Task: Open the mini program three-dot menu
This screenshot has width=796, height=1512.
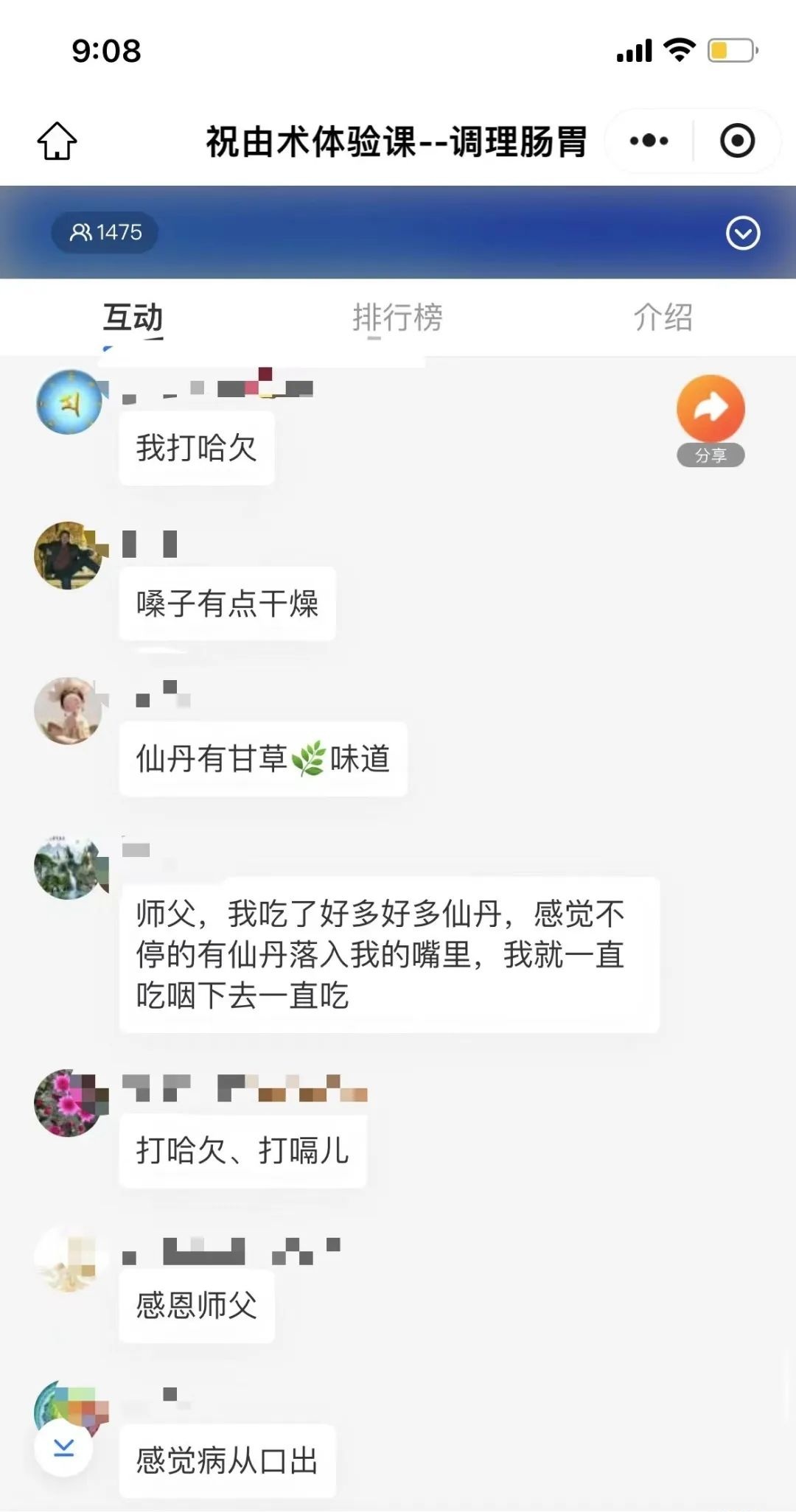Action: point(649,141)
